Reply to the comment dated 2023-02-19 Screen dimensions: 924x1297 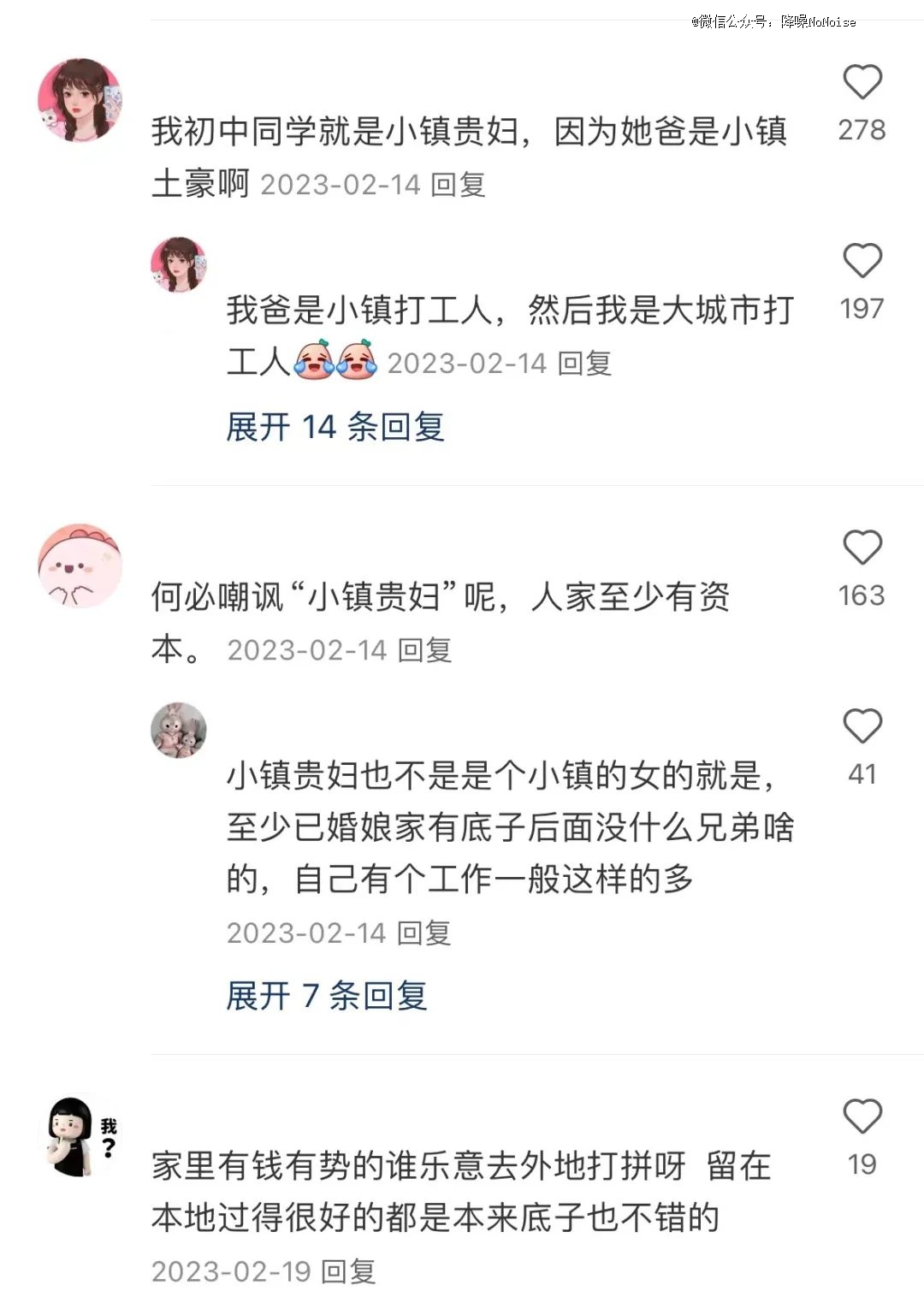tap(349, 1271)
